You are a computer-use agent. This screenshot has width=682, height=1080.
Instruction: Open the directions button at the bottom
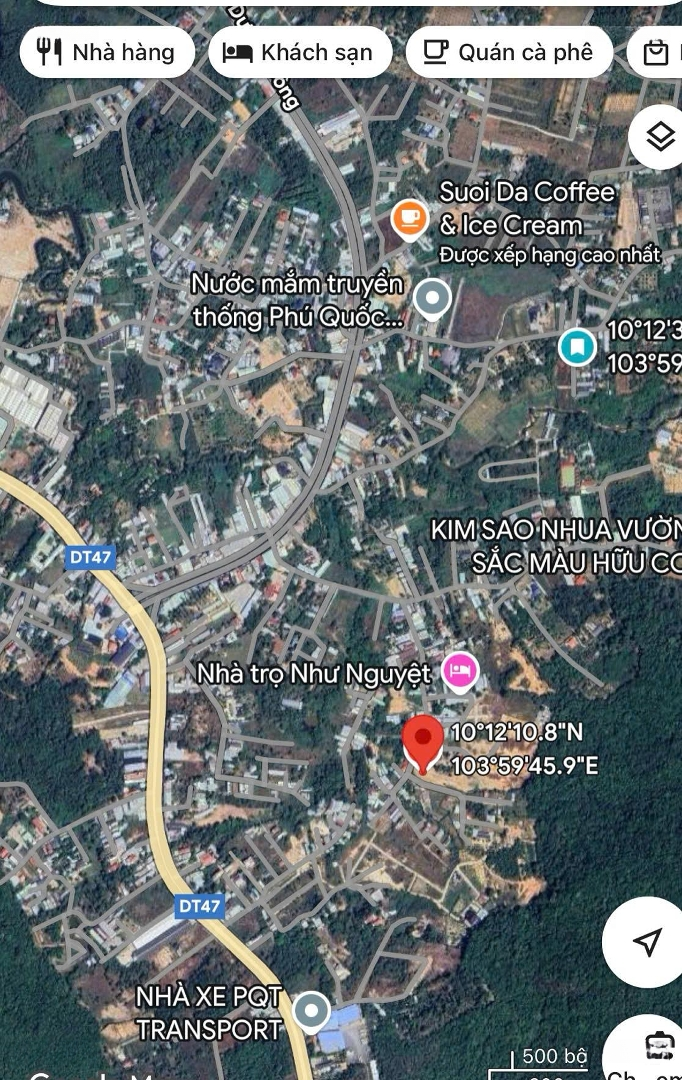658,1048
